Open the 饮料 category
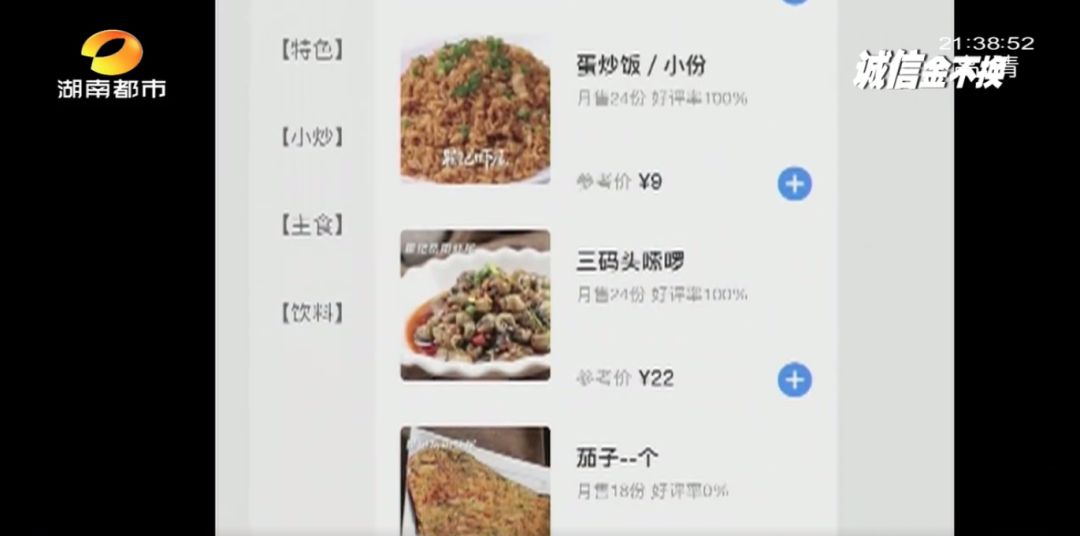 [311, 314]
